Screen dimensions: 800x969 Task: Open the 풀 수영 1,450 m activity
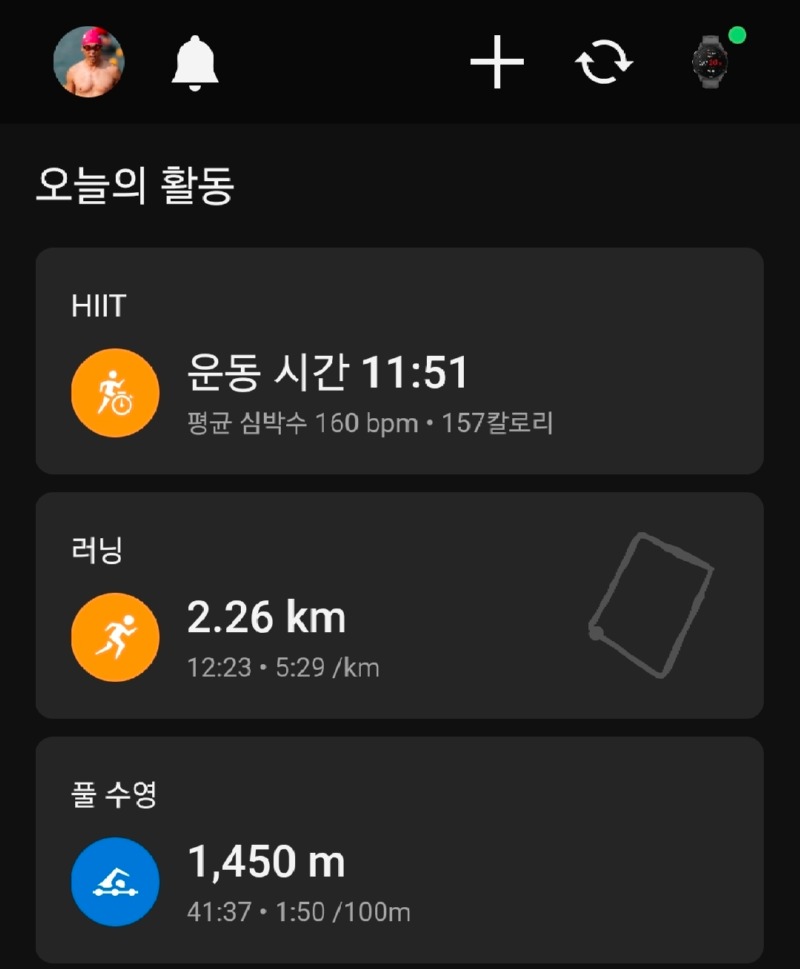(399, 850)
